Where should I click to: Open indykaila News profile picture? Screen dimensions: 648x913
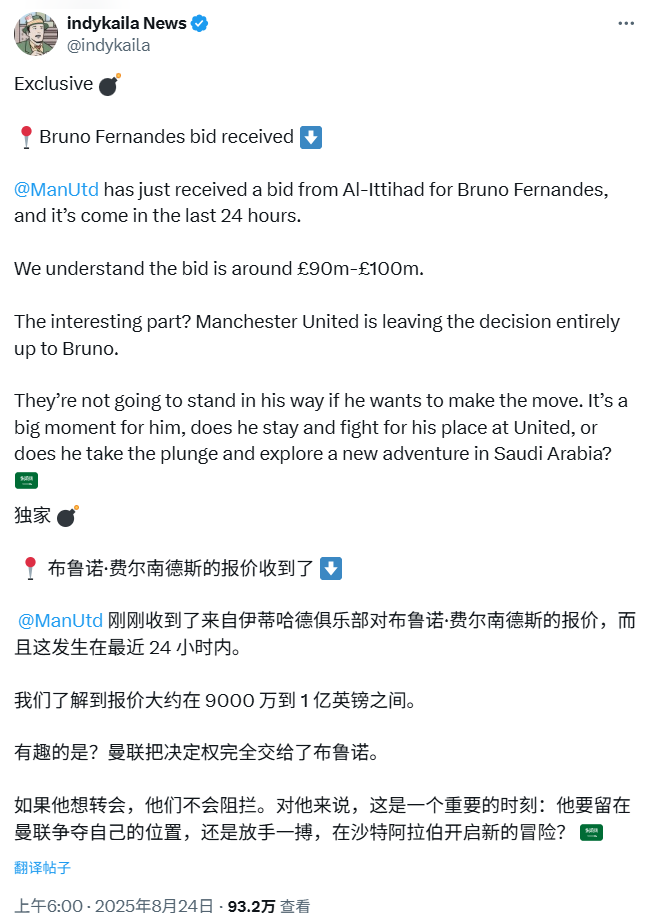coord(35,34)
